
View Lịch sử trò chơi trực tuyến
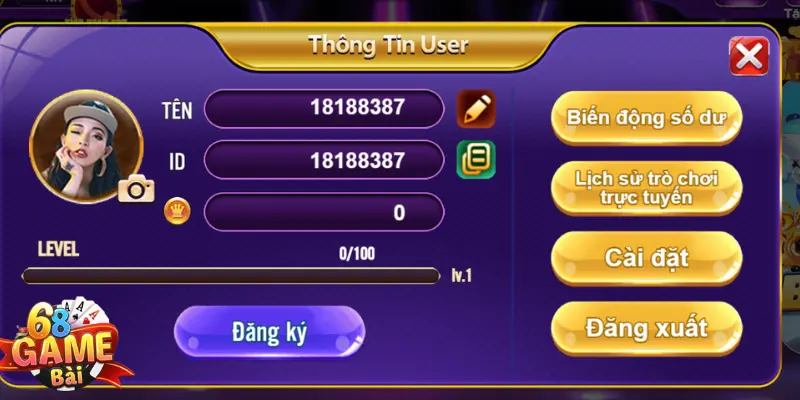646,187
